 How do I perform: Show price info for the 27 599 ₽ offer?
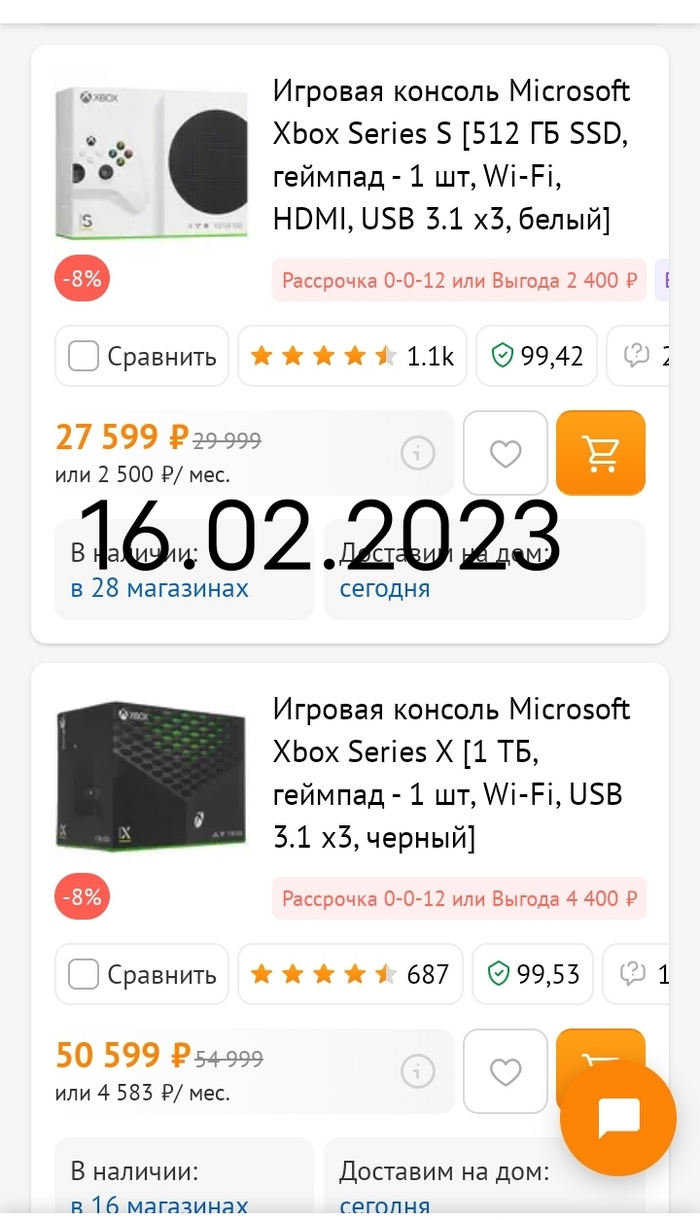(x=418, y=454)
